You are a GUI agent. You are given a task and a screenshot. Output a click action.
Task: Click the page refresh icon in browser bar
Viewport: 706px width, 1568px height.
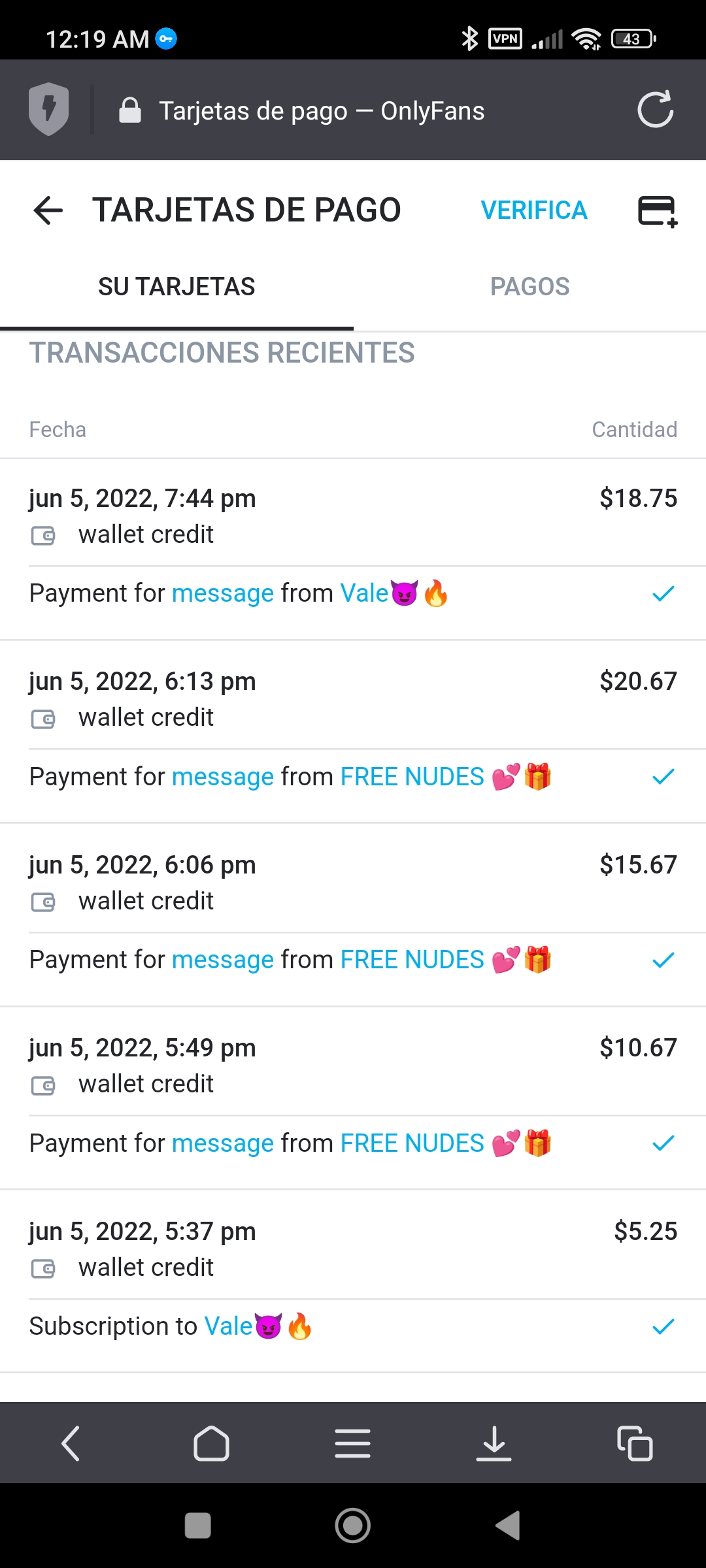(656, 110)
